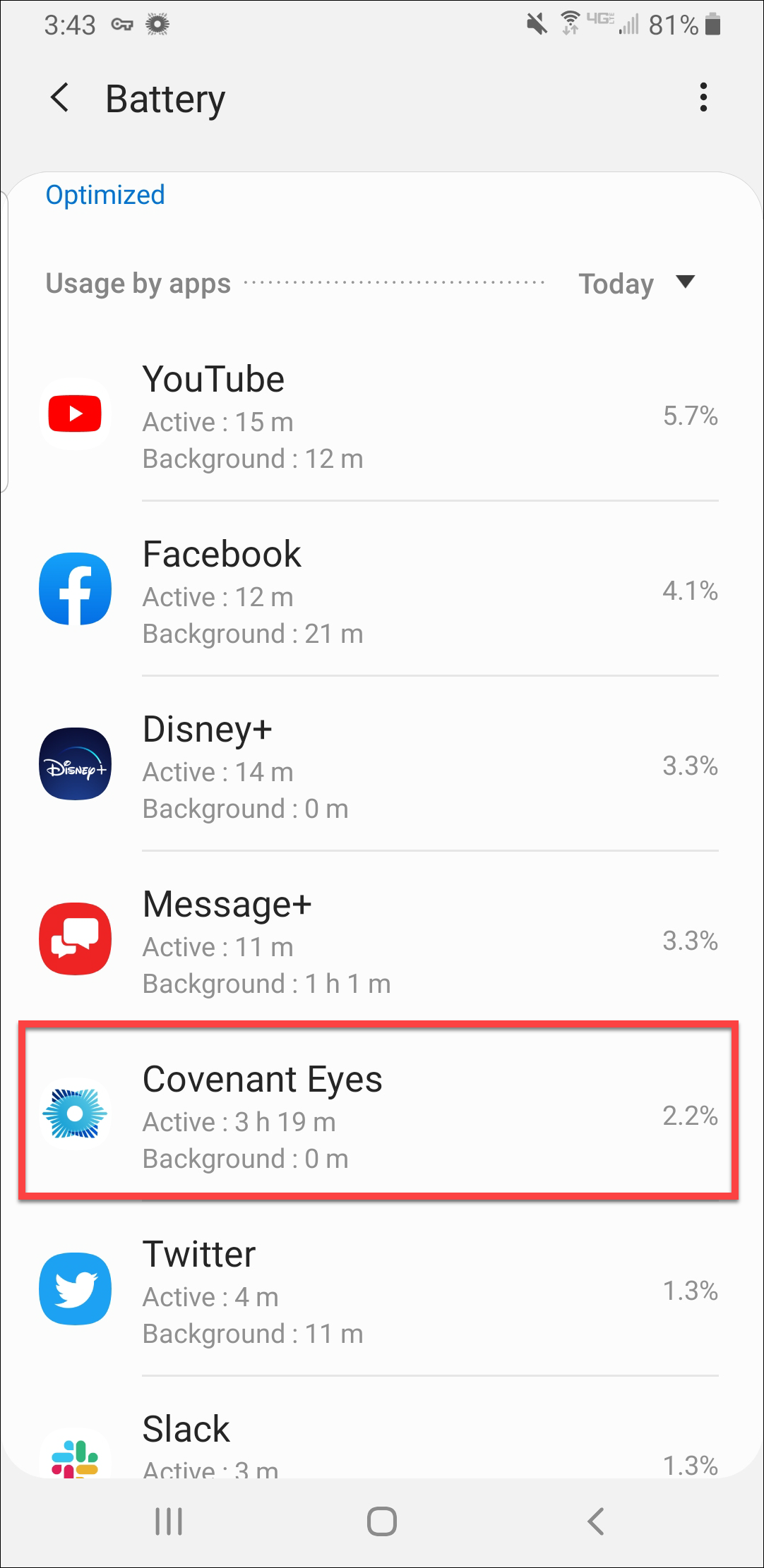This screenshot has height=1568, width=764.
Task: Open Facebook battery usage details
Action: click(381, 591)
